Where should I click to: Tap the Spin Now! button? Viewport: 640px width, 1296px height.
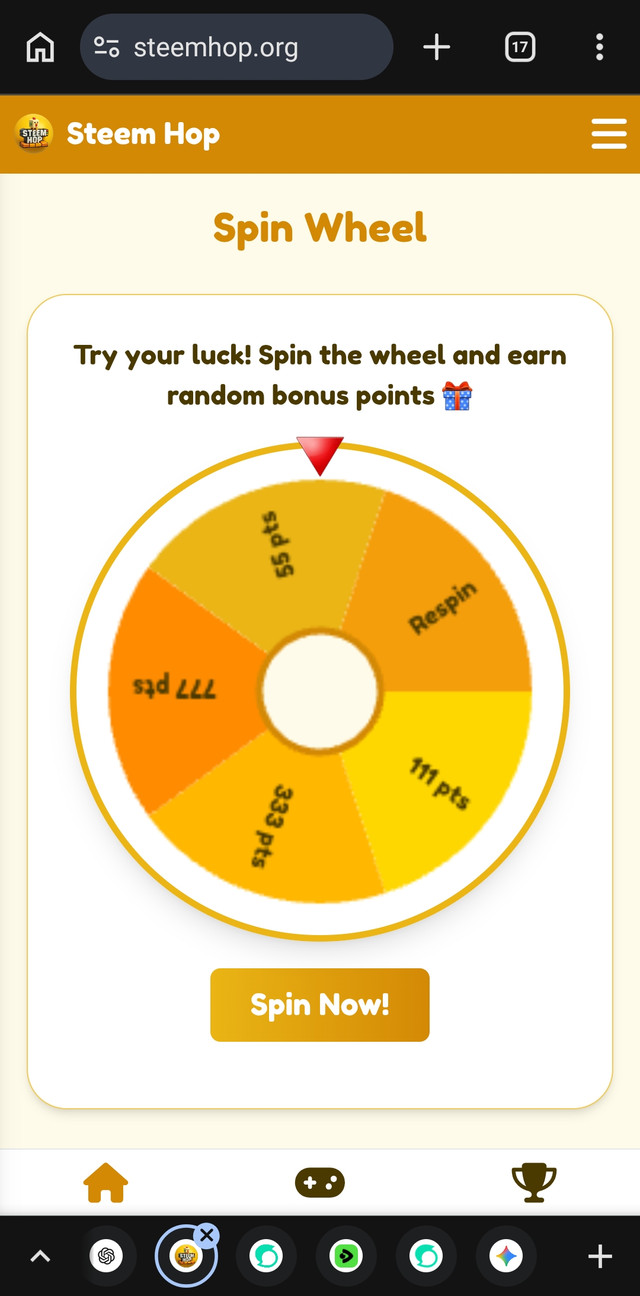pos(319,1005)
